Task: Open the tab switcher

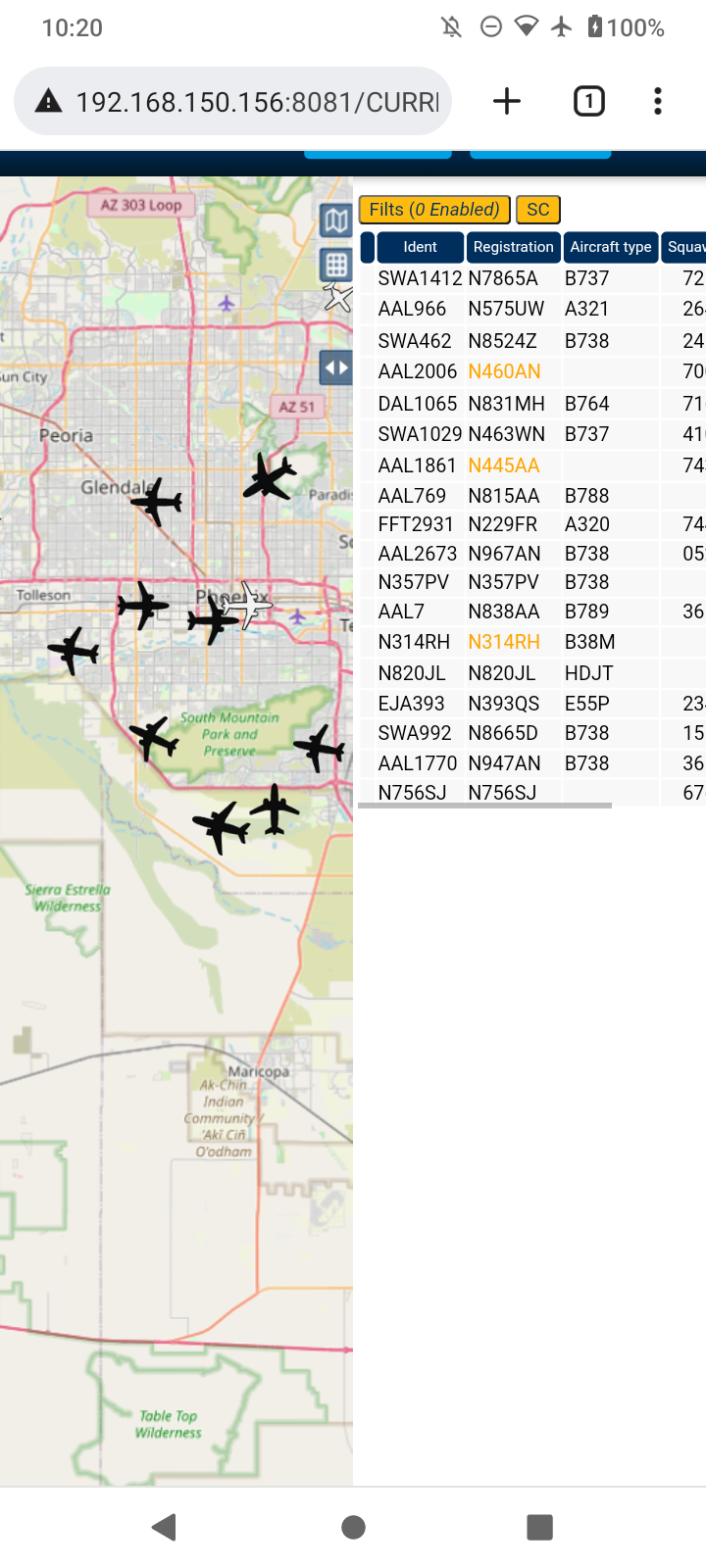Action: (588, 101)
